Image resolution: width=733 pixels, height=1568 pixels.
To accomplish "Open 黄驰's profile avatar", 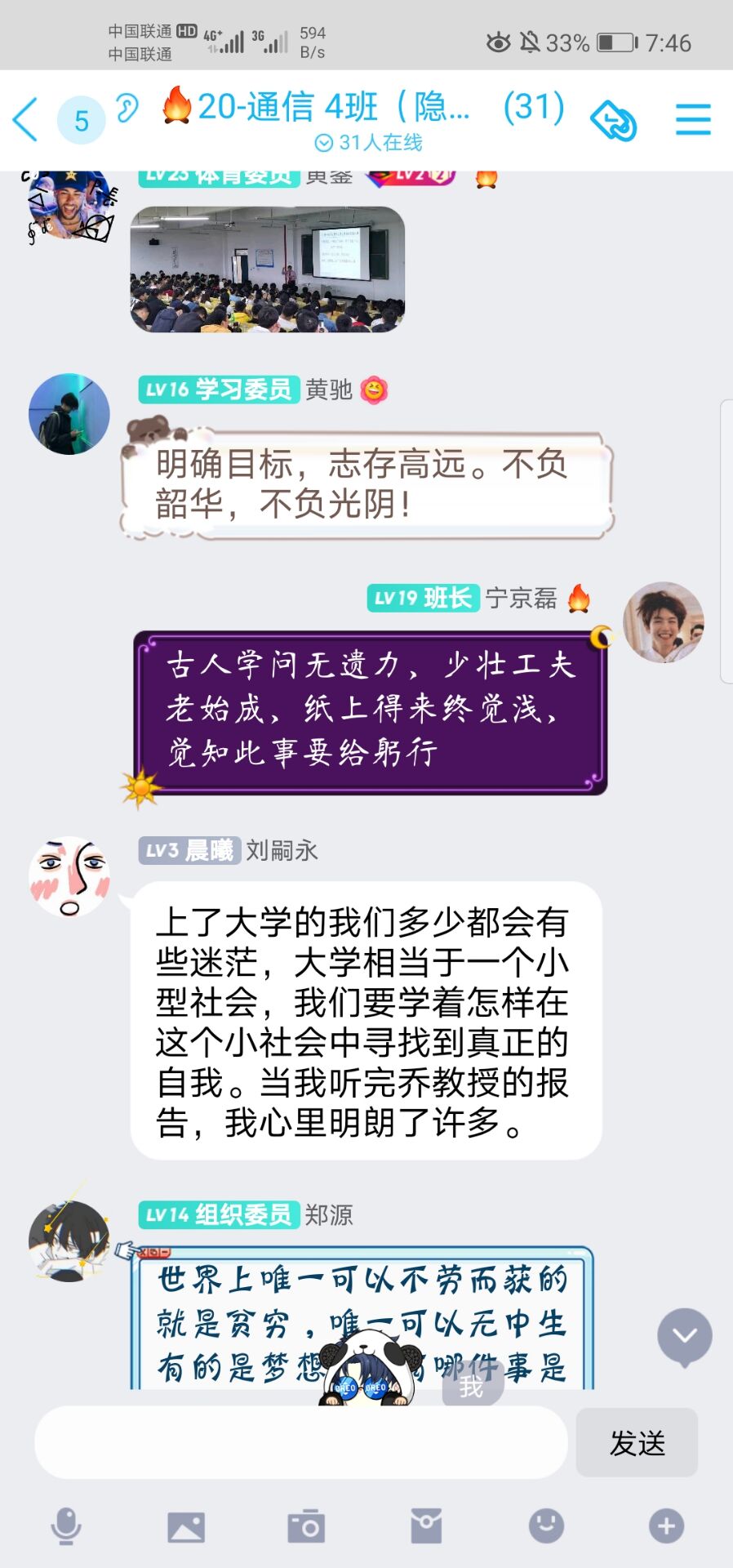I will click(69, 414).
